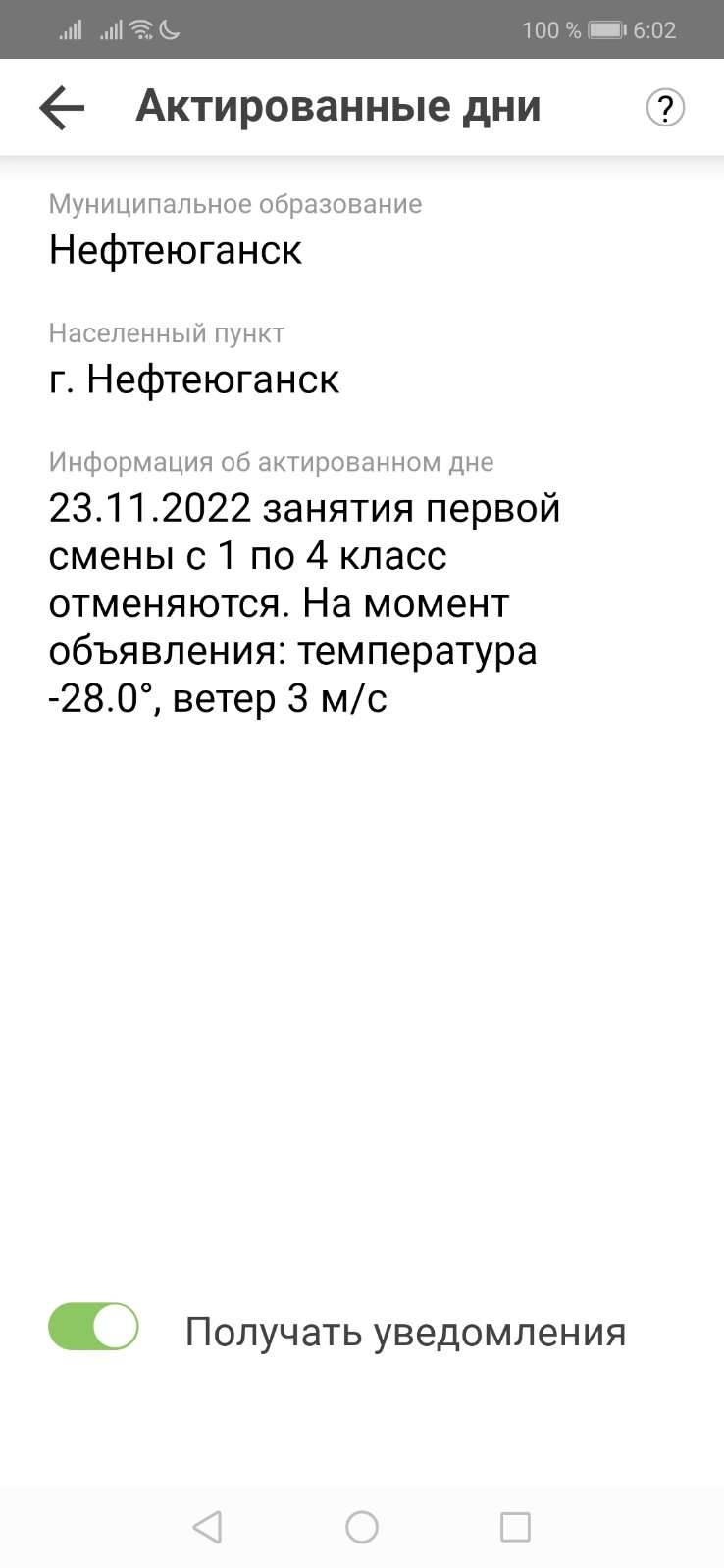This screenshot has height=1568, width=724.
Task: Tap the system home button
Action: tap(362, 1527)
